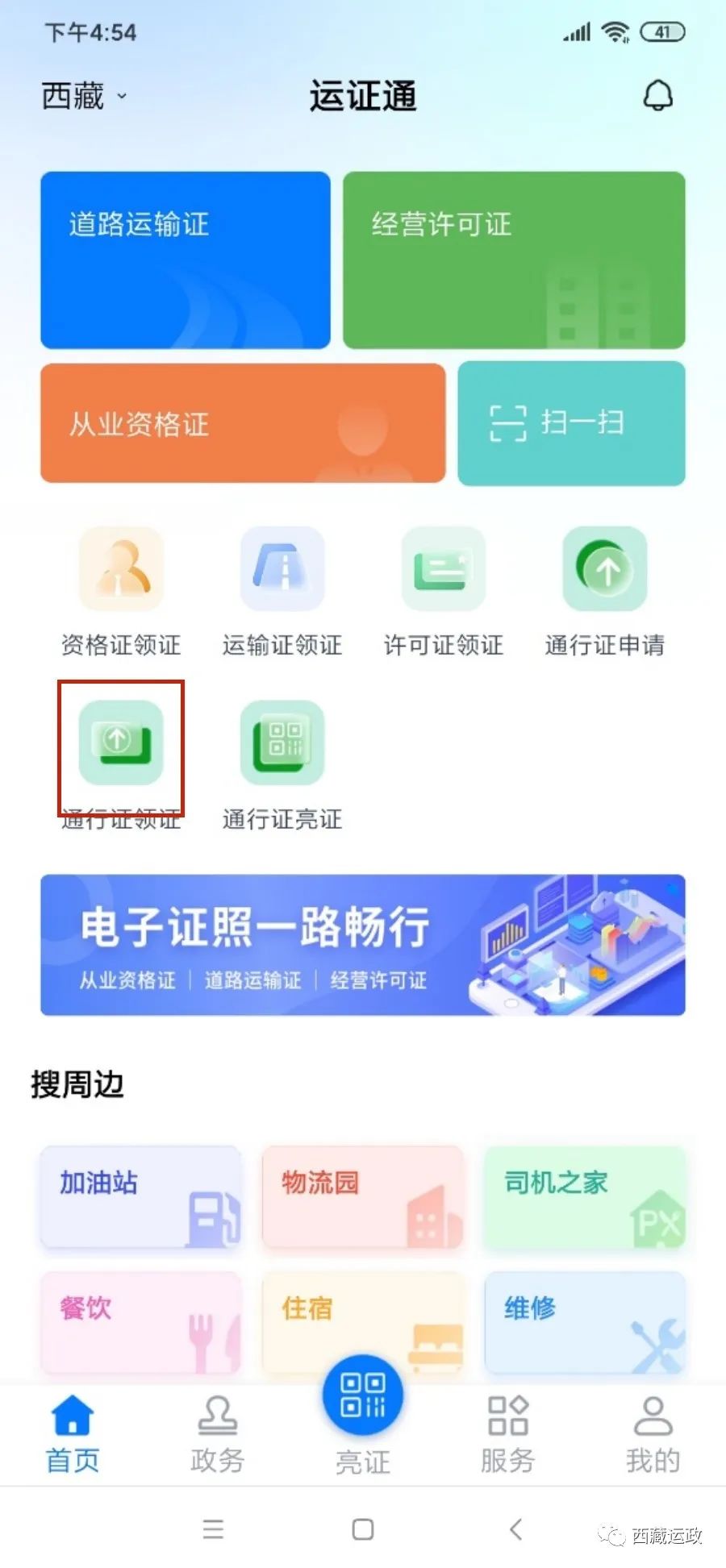Open the 经营许可证 card

(x=514, y=260)
